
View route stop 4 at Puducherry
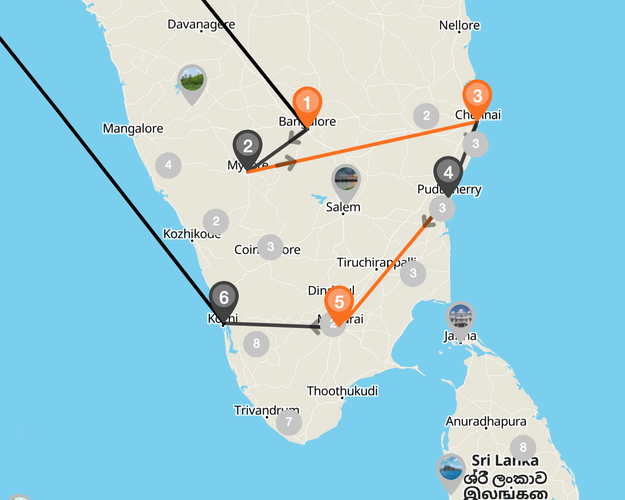448,172
